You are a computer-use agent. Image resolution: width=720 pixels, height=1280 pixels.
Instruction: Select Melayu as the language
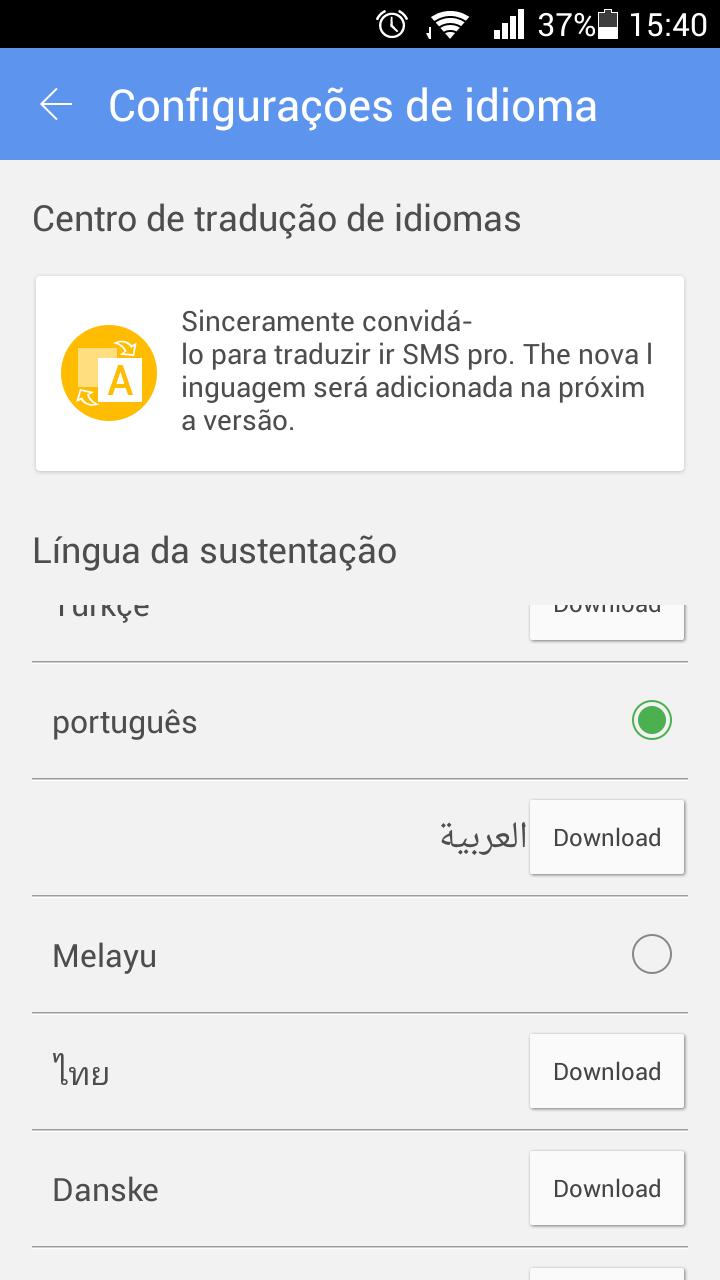point(651,954)
